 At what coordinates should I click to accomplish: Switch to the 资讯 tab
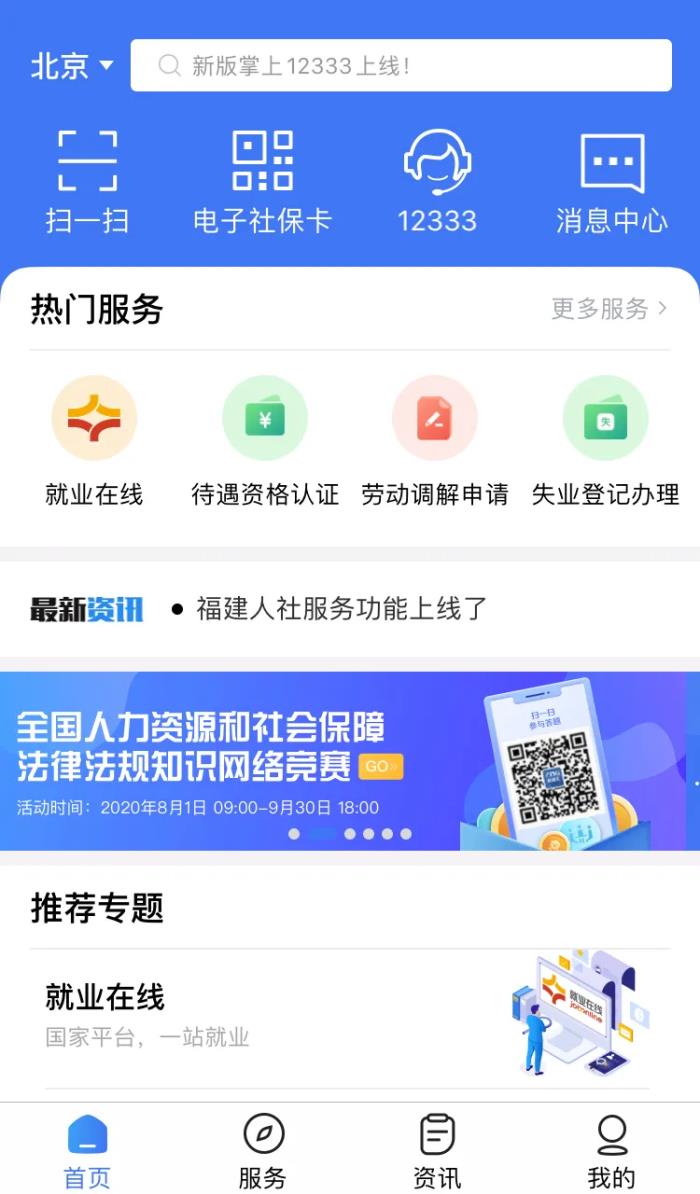pyautogui.click(x=437, y=1150)
